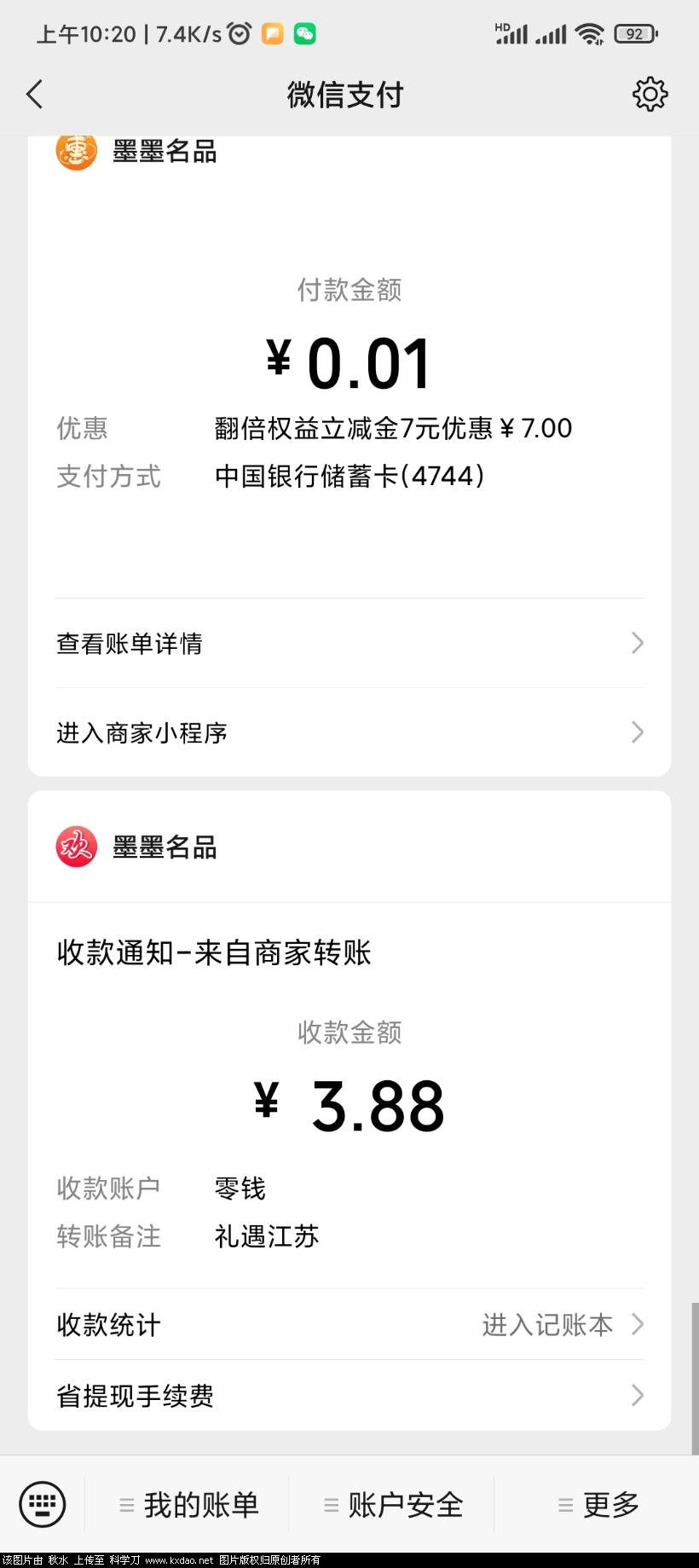Expand 进入商家小程序 via its arrow
Image resolution: width=699 pixels, height=1568 pixels.
[x=636, y=732]
